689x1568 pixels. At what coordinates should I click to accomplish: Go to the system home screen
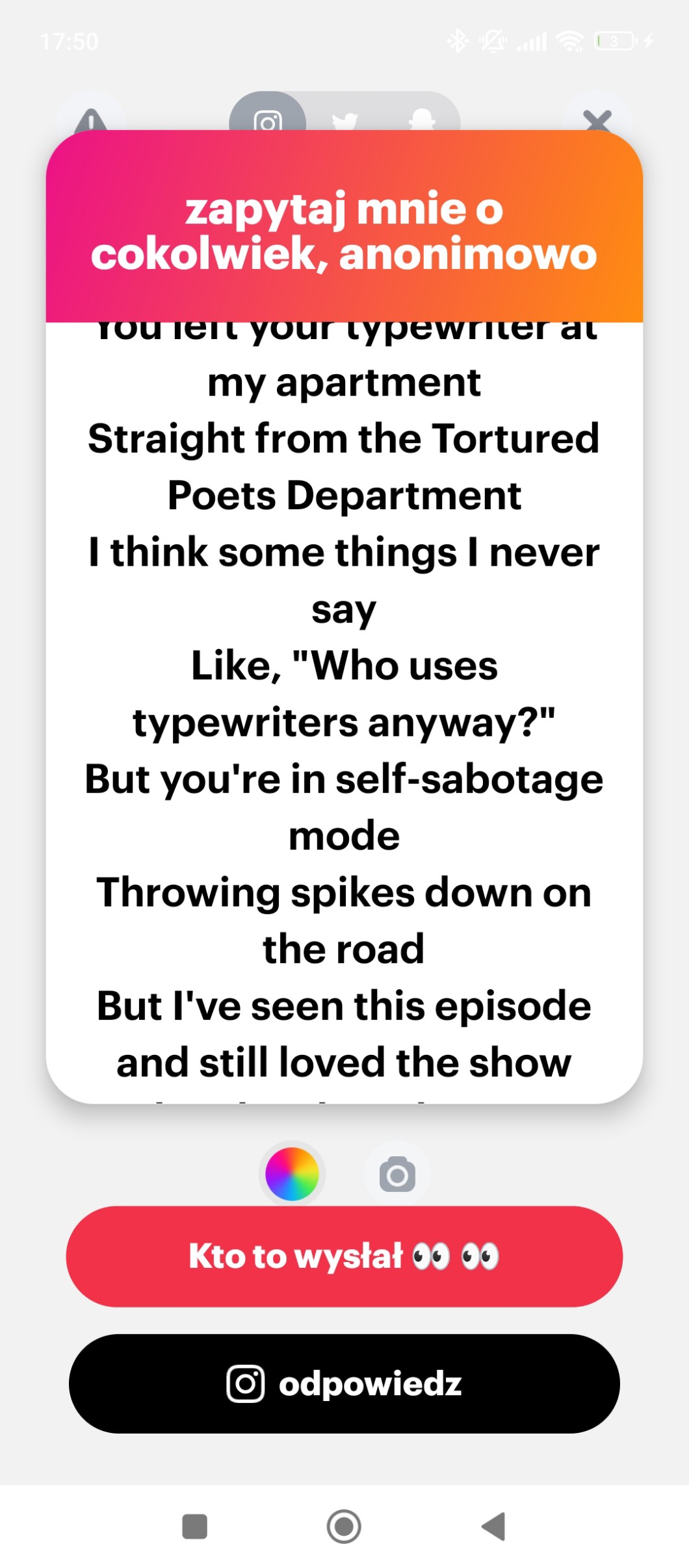[x=344, y=1526]
